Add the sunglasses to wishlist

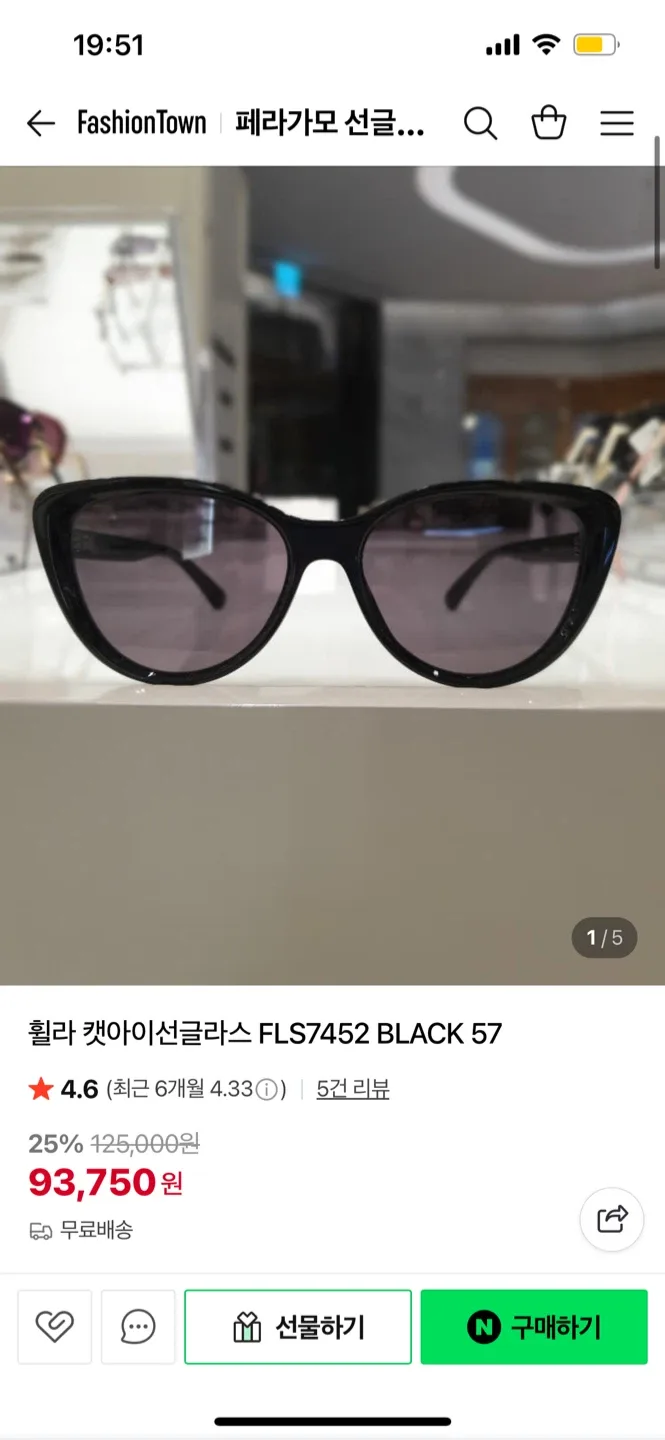pos(55,1327)
